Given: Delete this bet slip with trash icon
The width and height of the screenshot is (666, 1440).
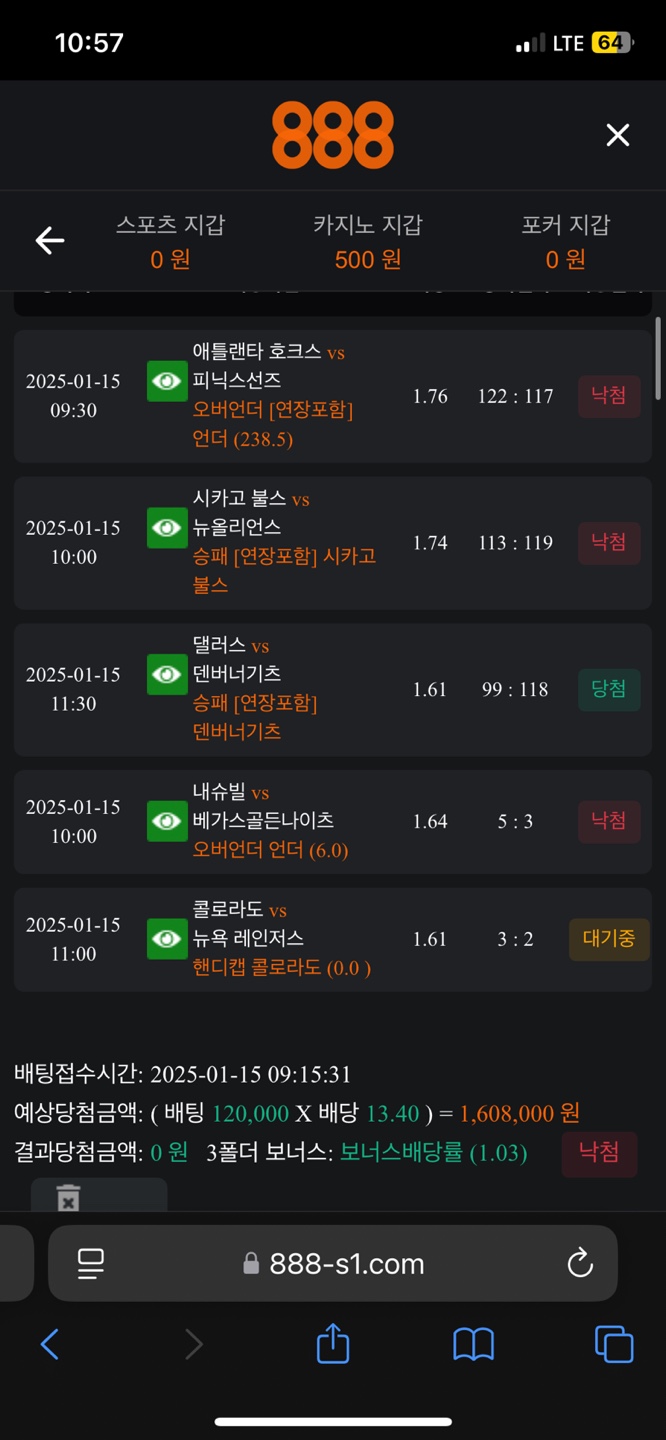Looking at the screenshot, I should (68, 1197).
